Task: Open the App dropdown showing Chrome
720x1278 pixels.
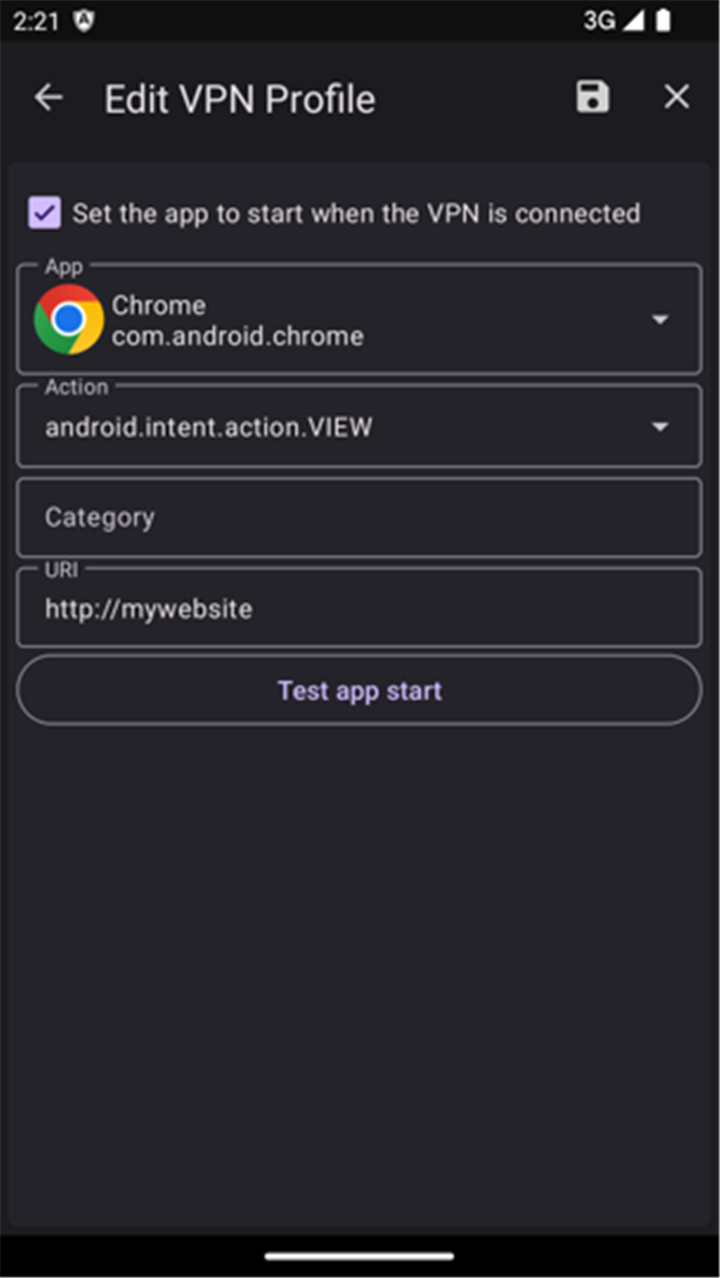Action: pos(359,319)
